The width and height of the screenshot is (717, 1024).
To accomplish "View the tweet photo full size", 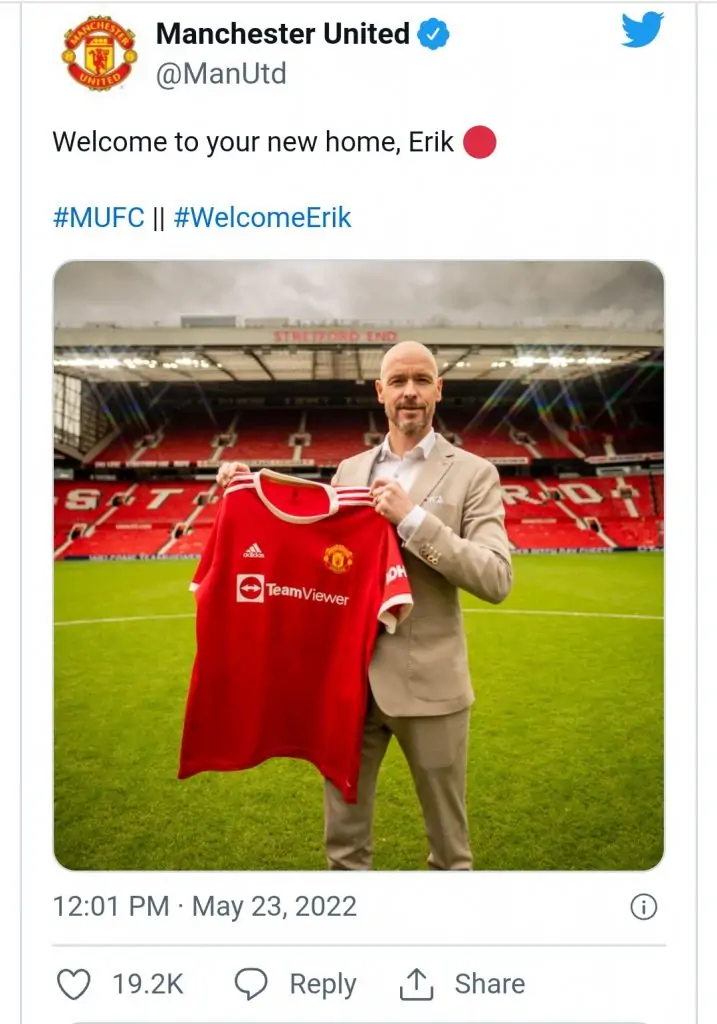I will coord(358,565).
